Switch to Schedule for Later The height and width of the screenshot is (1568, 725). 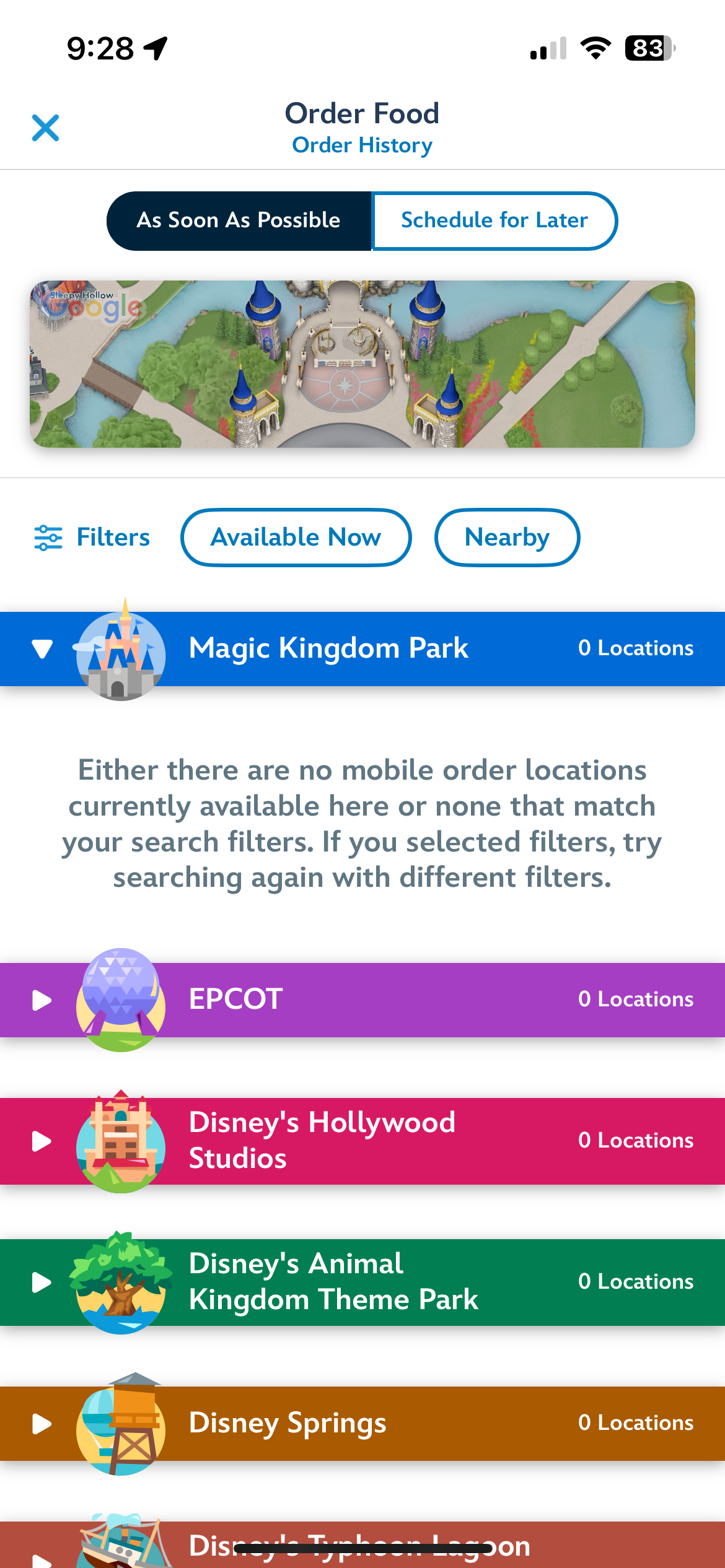(x=494, y=220)
